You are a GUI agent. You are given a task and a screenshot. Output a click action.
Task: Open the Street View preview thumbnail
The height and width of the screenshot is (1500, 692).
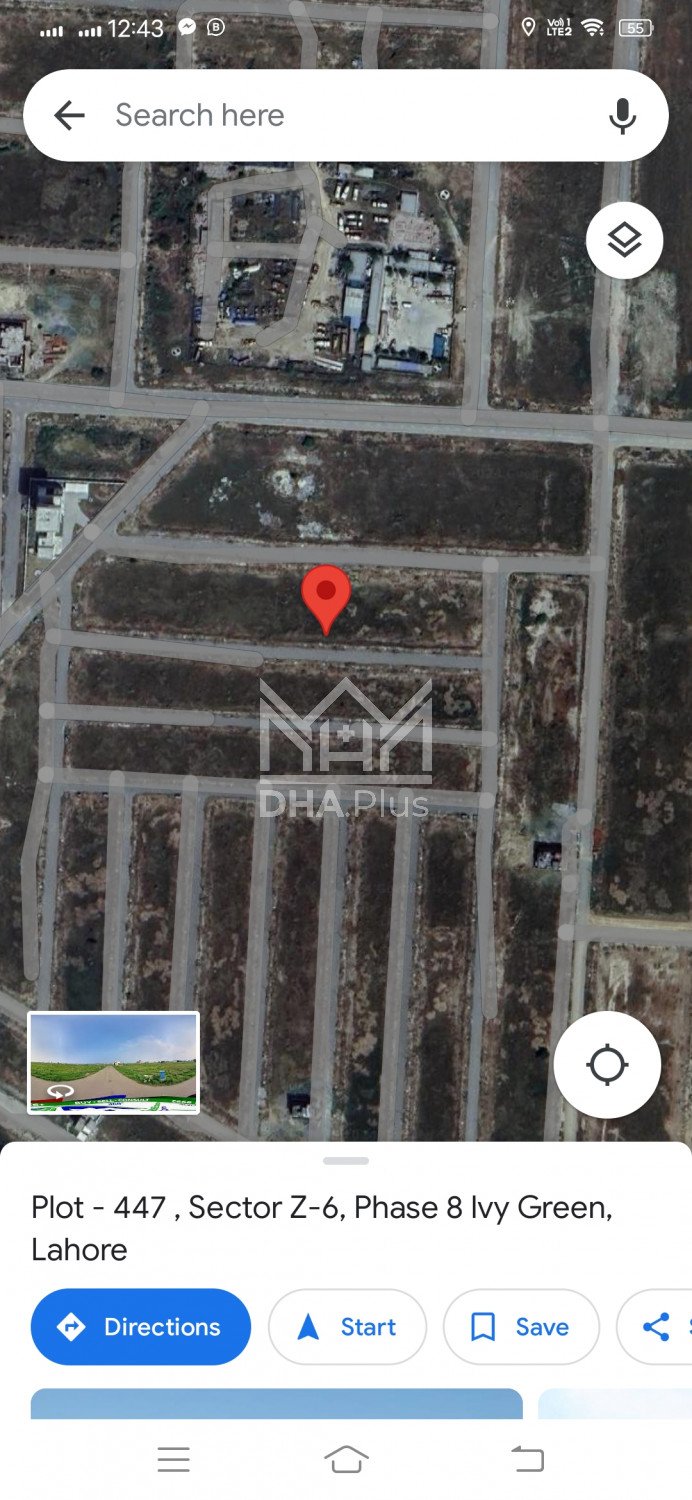point(113,1062)
